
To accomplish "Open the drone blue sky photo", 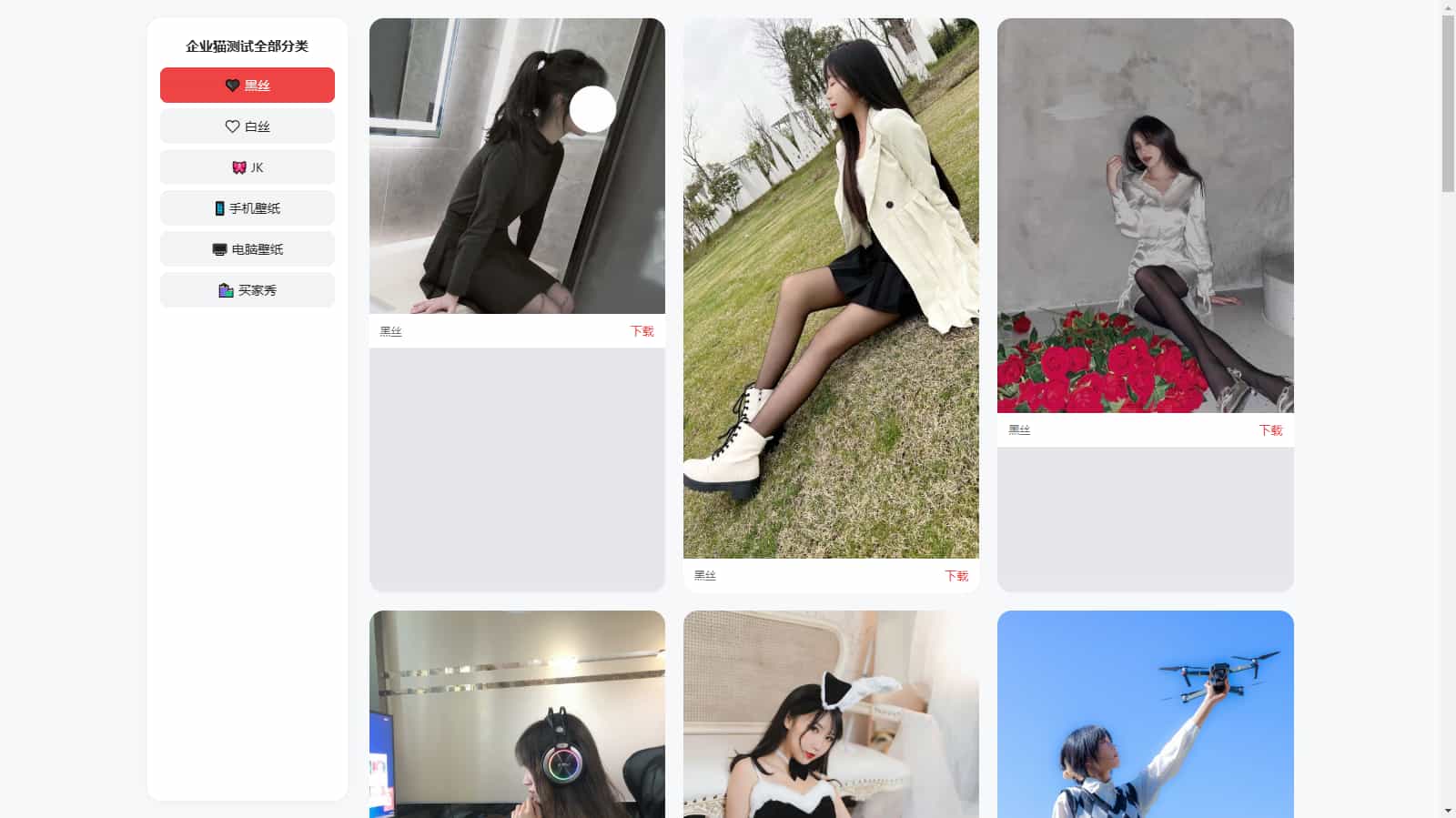I will coord(1145,714).
